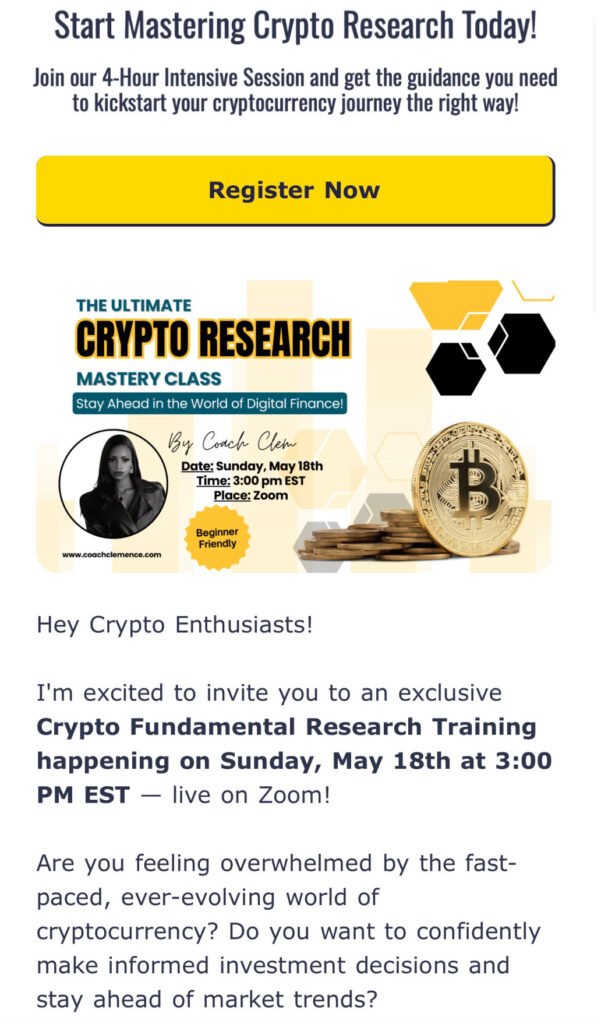Open the Crypto Research Mastery Class banner
Screen dimensions: 601x1024
[x=294, y=425]
